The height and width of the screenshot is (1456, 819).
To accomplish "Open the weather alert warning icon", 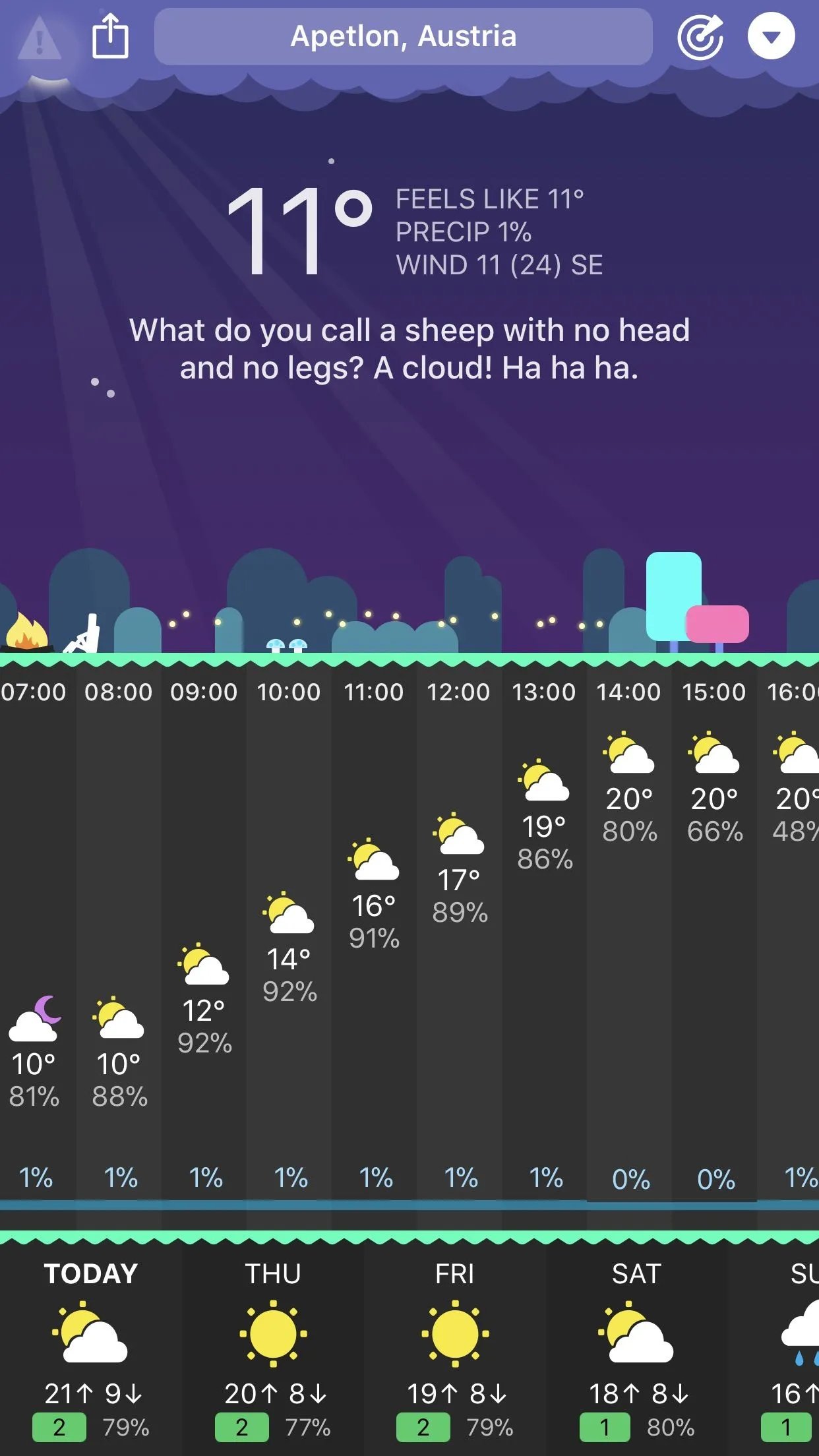I will click(x=40, y=40).
